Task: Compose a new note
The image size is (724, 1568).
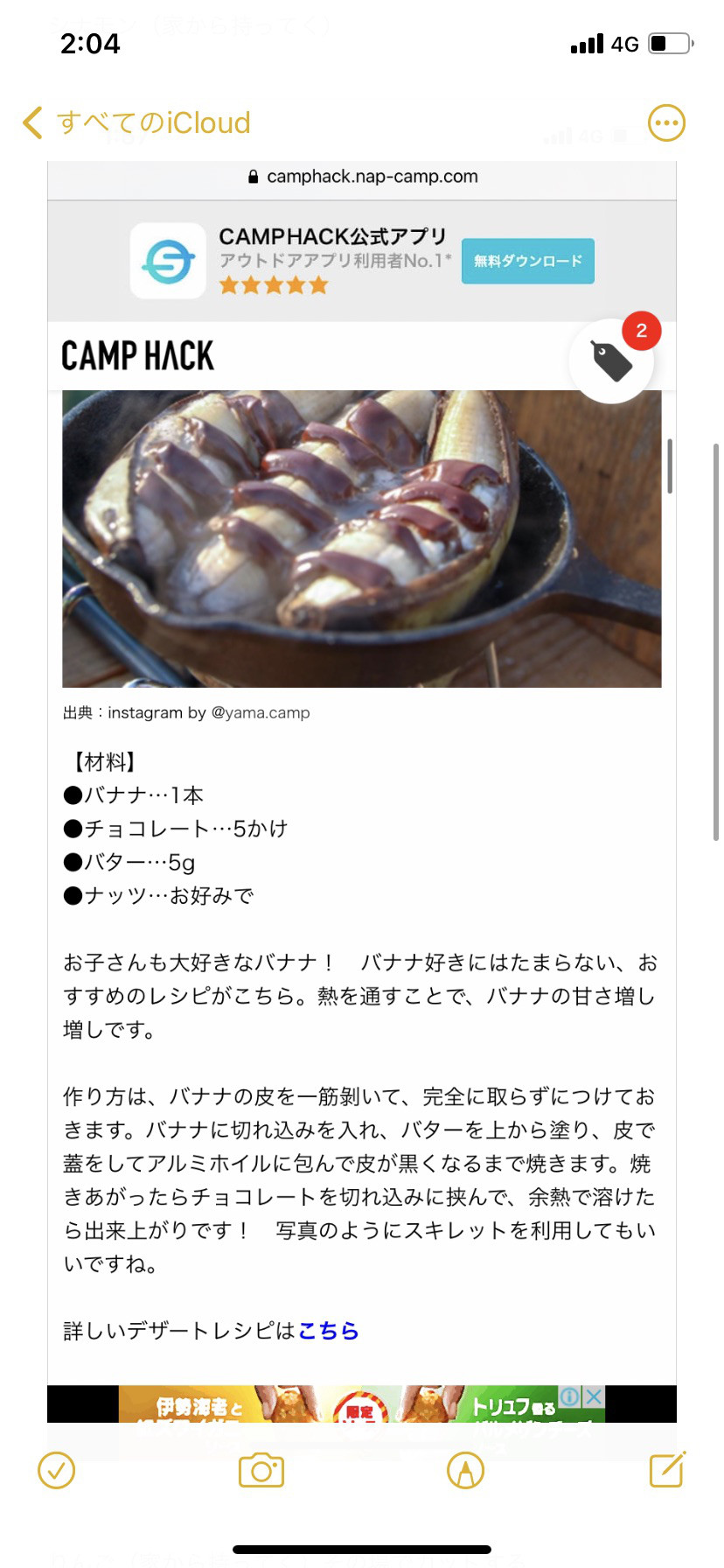Action: 667,1470
